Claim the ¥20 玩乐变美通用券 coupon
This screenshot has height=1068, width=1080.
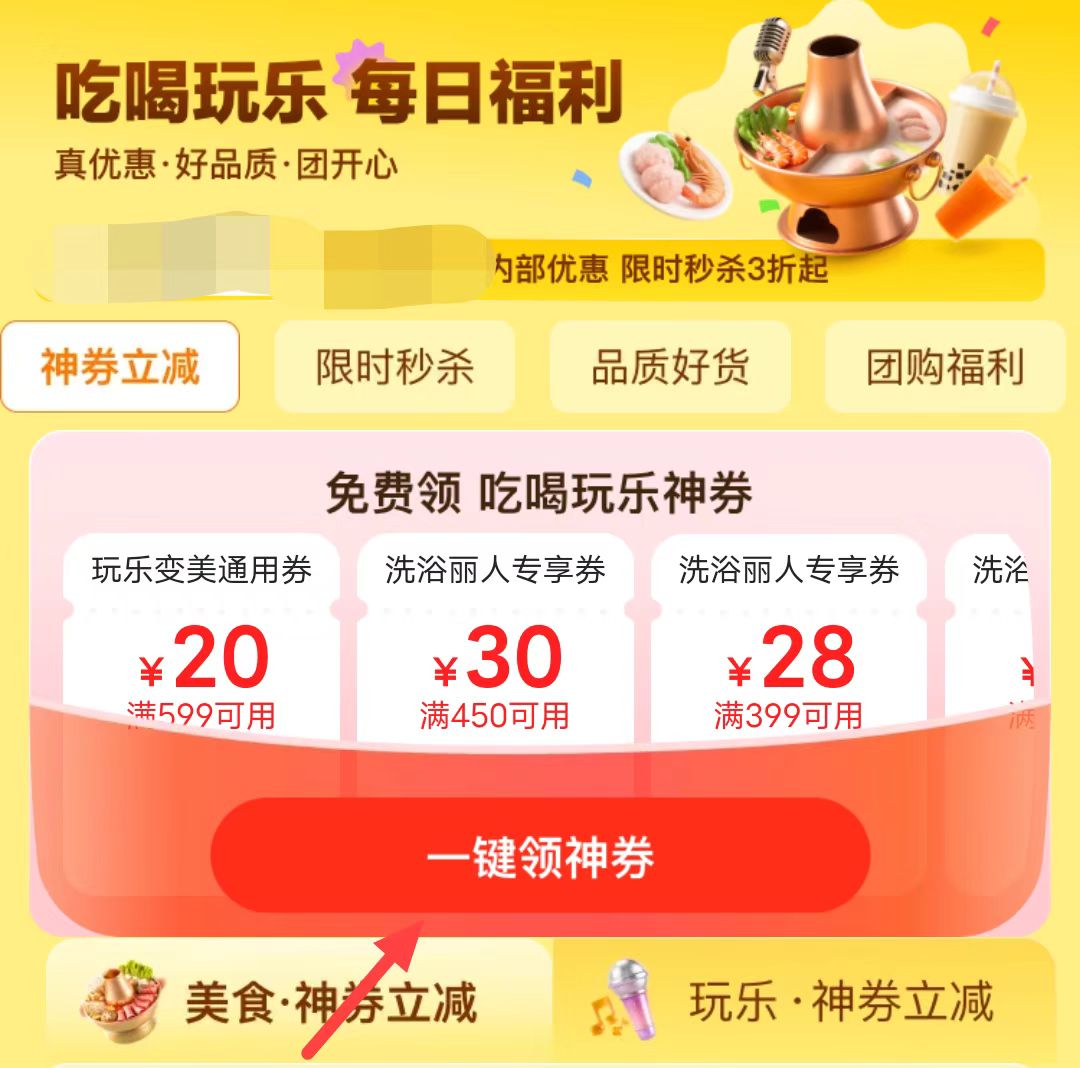tap(201, 640)
